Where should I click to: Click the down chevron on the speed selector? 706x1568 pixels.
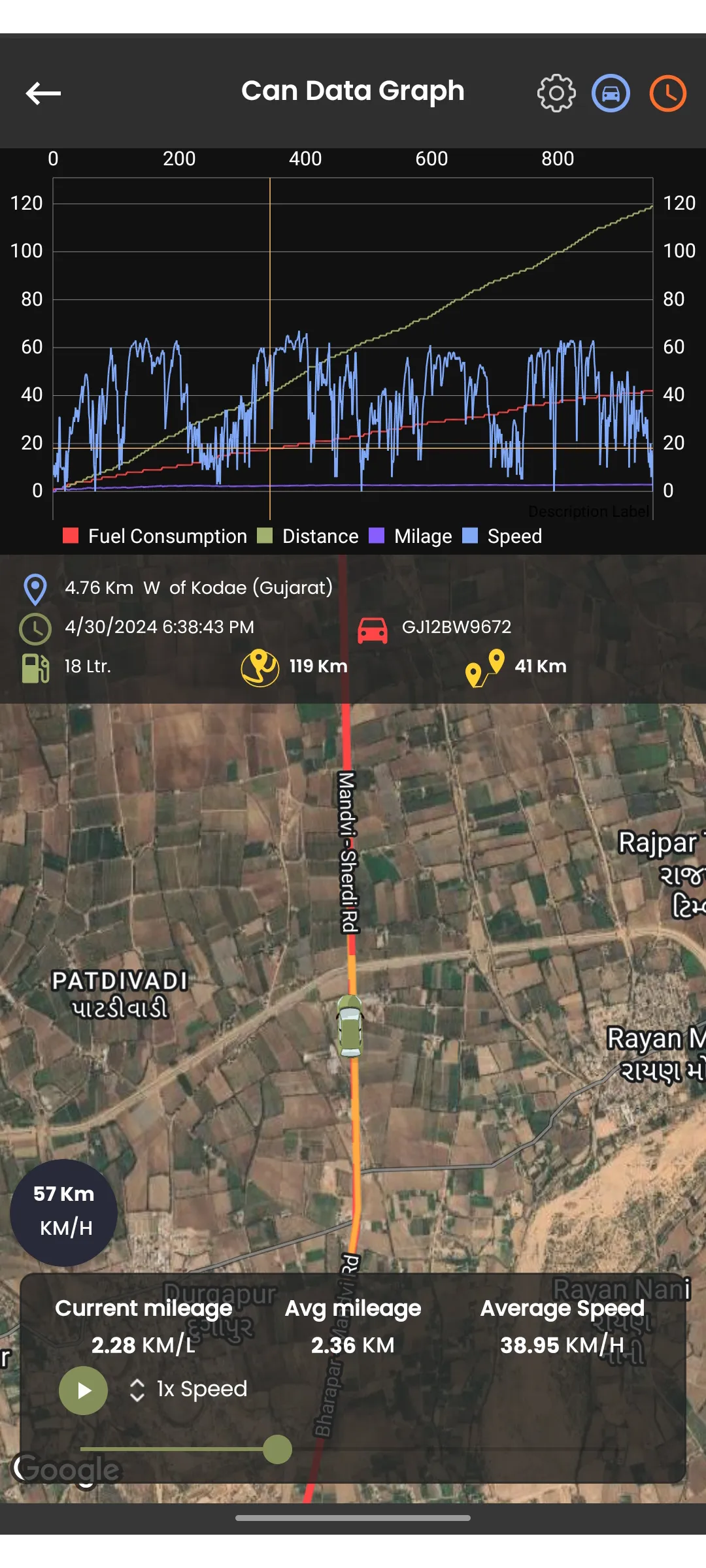coord(137,1398)
